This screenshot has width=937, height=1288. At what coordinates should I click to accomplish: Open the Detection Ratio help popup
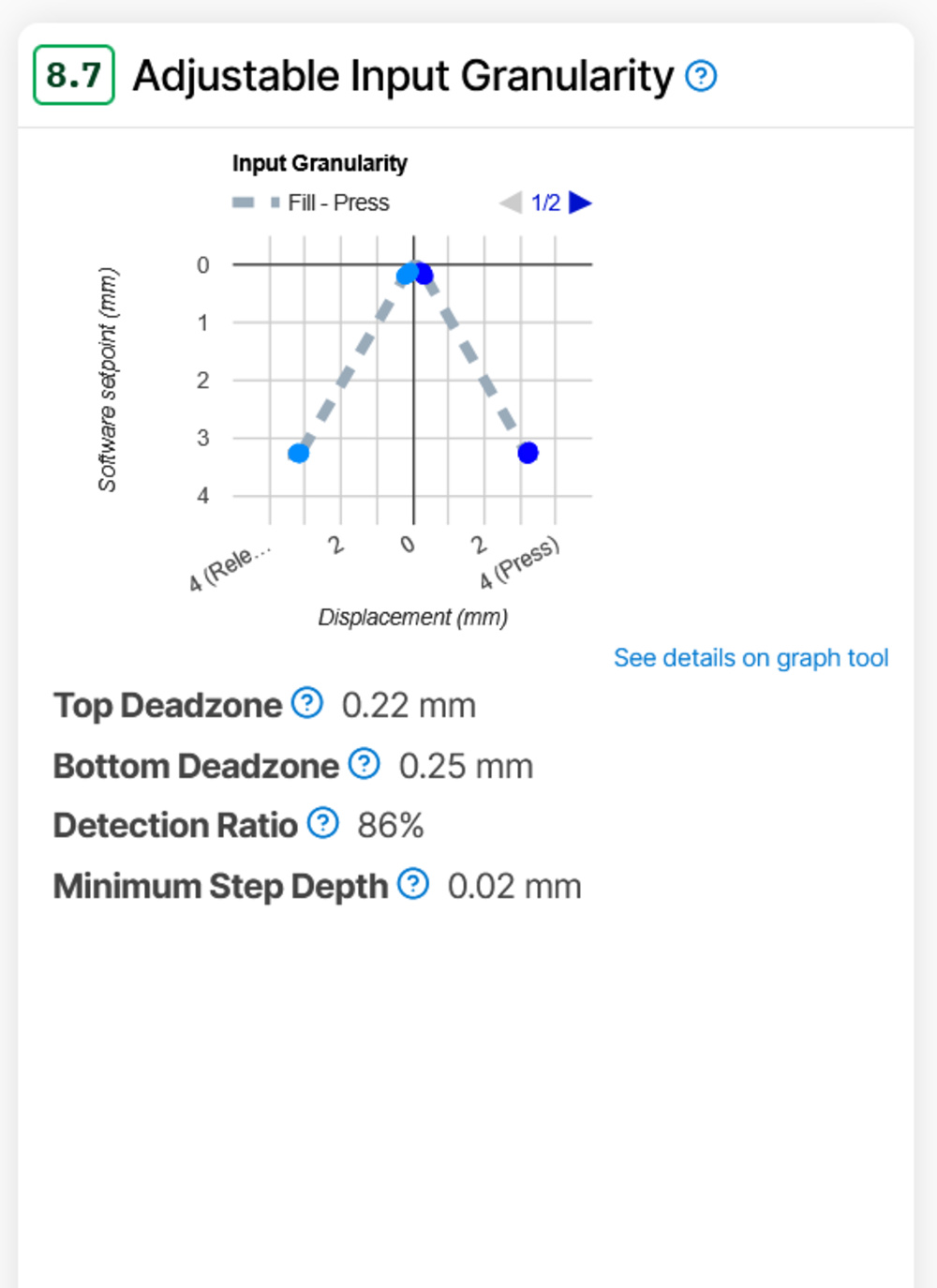[x=321, y=824]
